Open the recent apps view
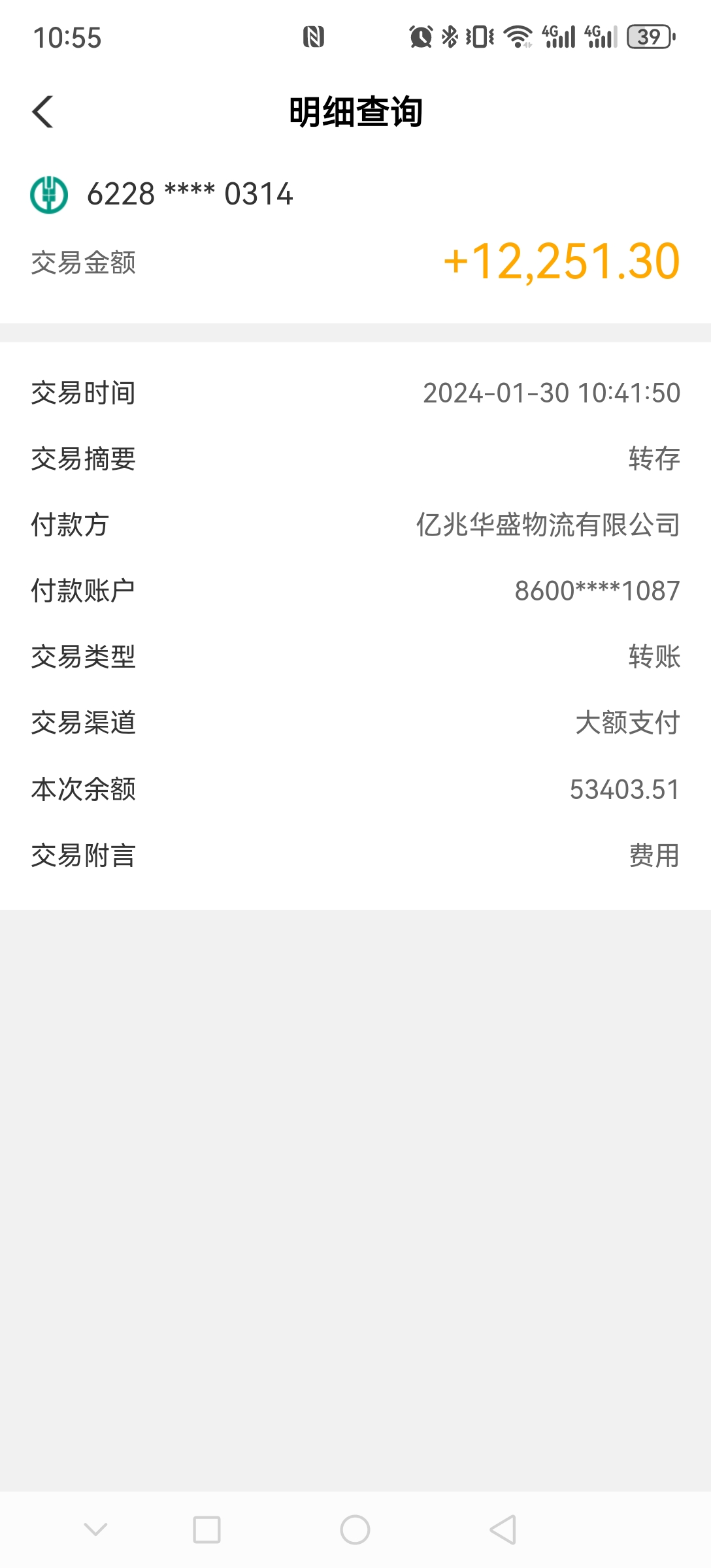 (207, 1529)
